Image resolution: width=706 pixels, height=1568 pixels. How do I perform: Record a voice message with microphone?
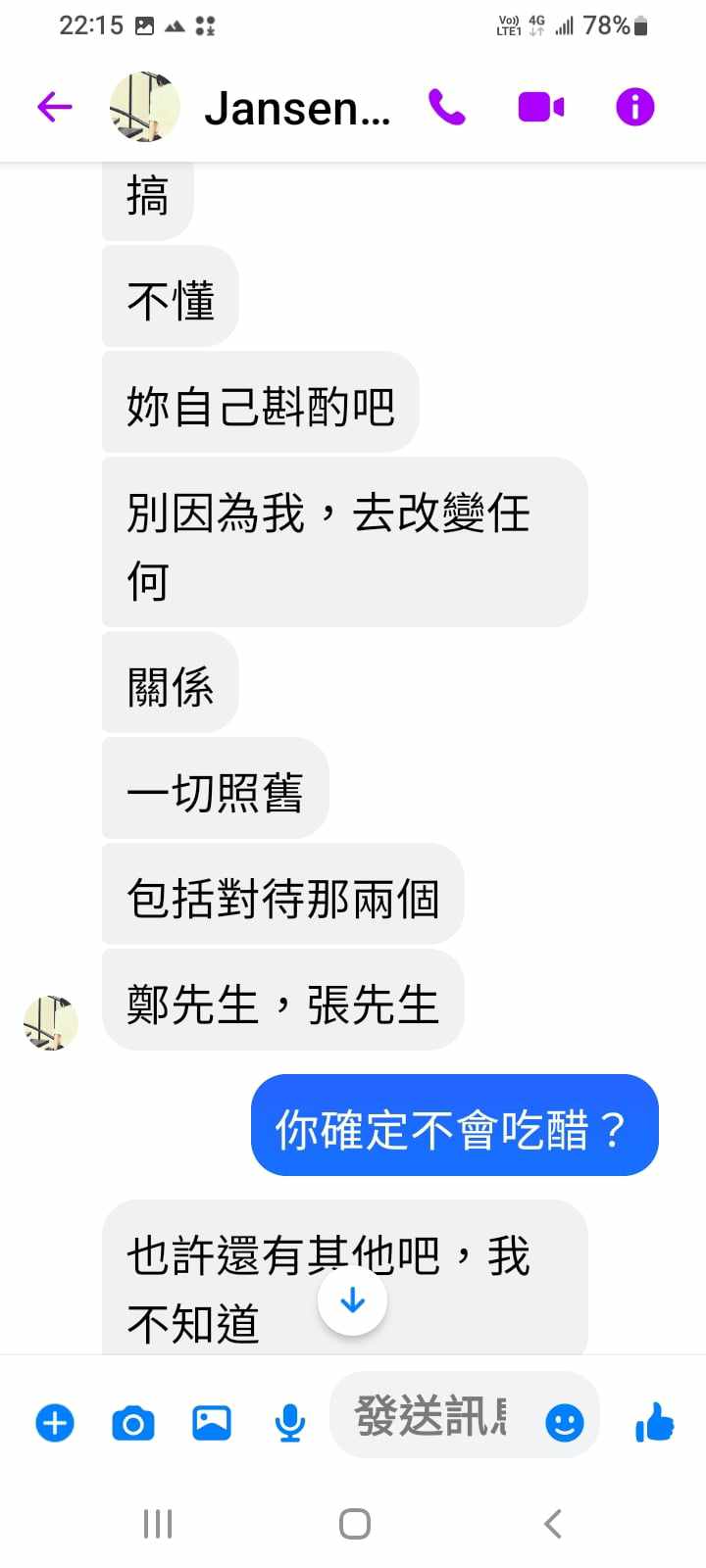(289, 1422)
